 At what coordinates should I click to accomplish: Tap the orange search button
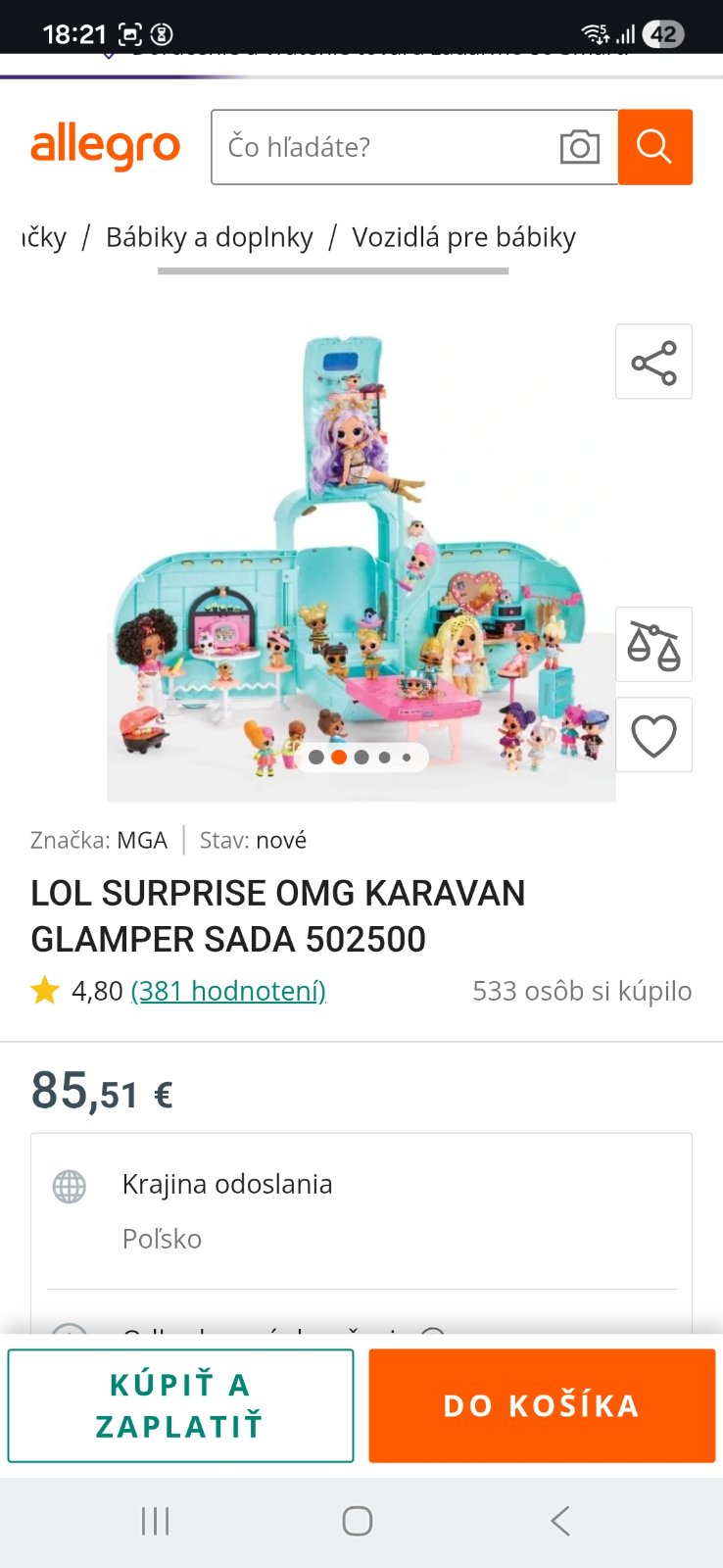point(654,147)
